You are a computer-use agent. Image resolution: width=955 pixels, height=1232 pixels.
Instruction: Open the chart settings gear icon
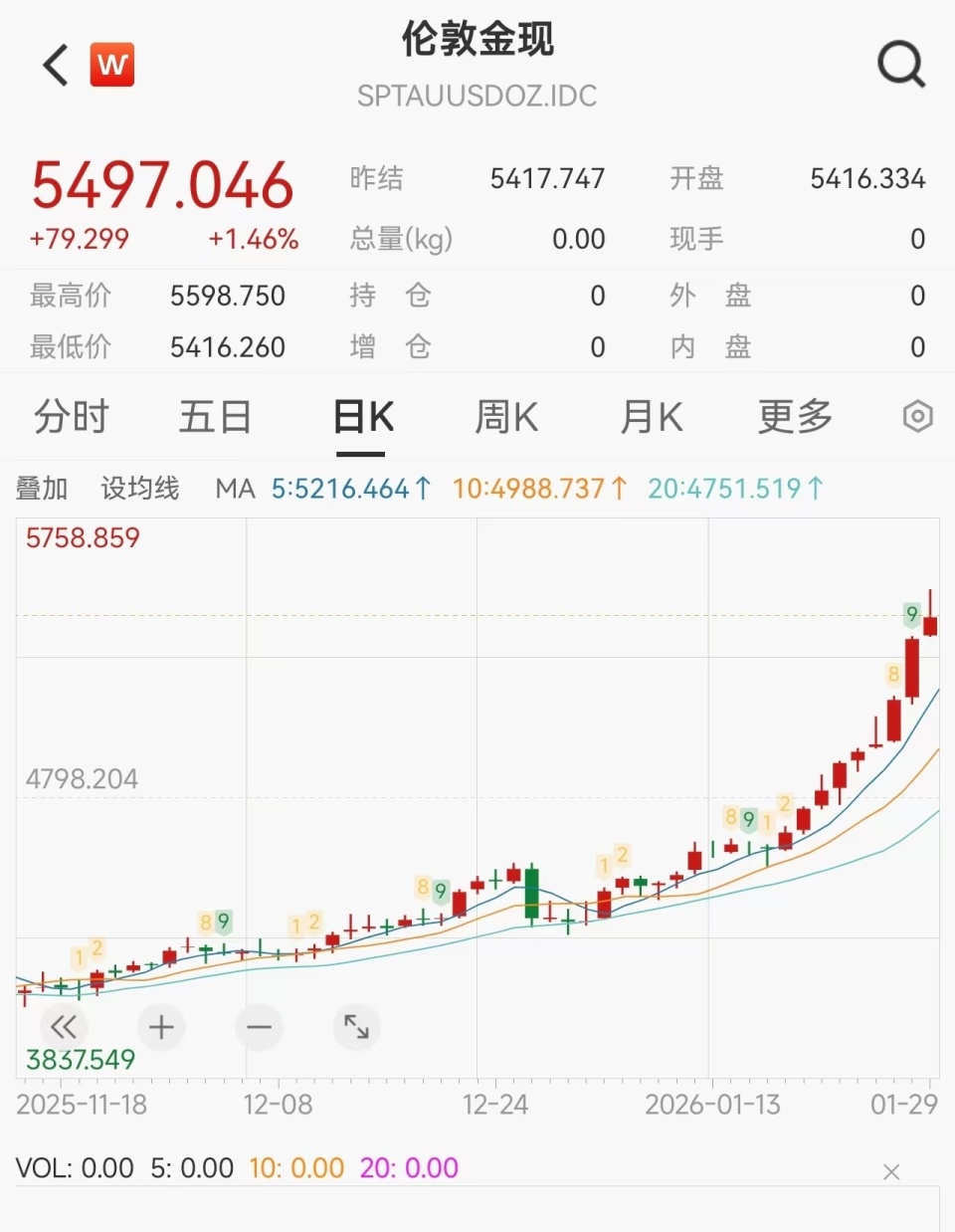point(916,417)
